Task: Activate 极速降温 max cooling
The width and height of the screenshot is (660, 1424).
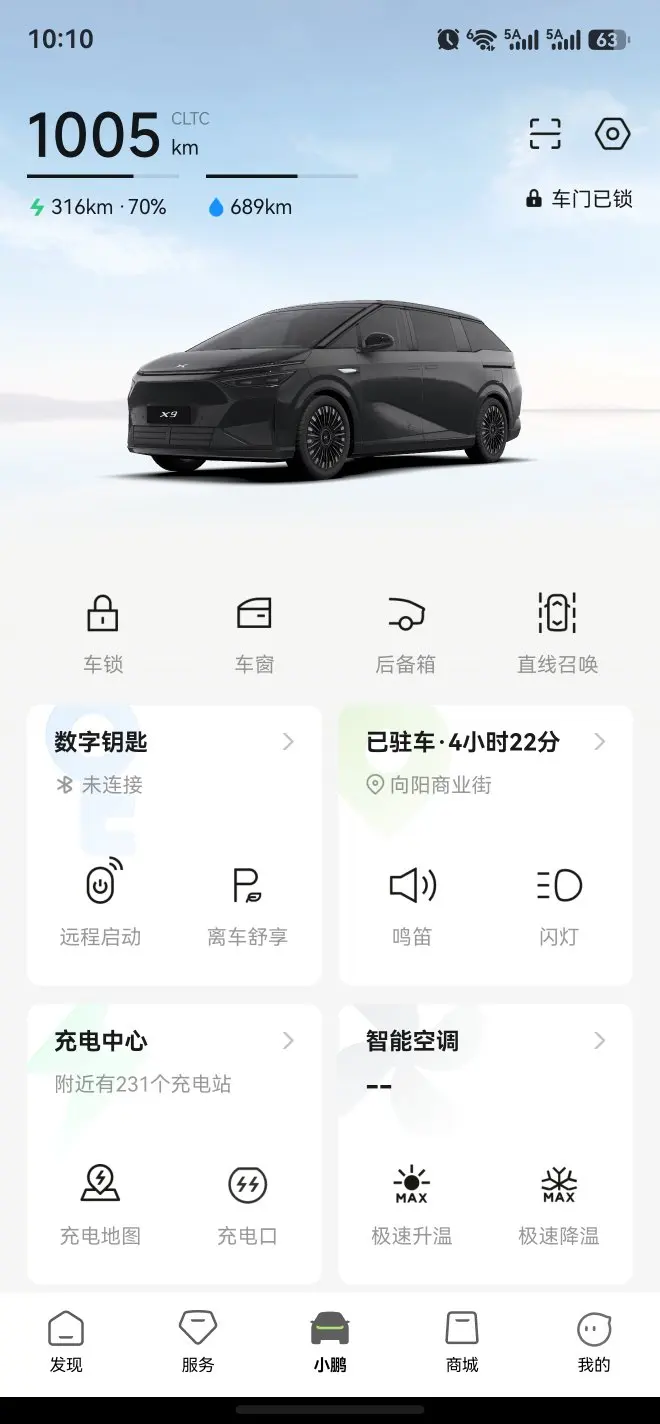Action: (559, 1201)
